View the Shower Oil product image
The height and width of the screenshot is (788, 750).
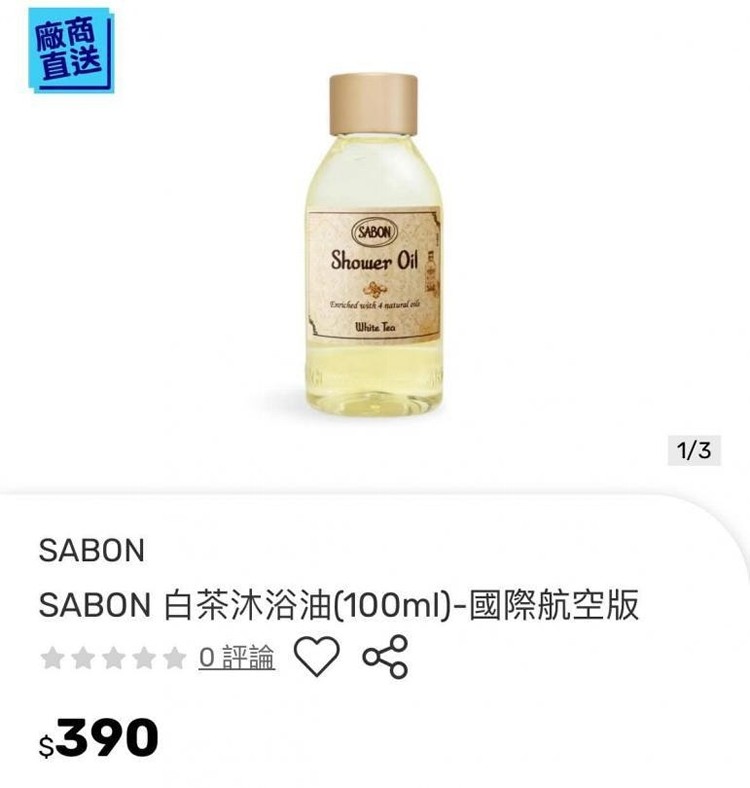coord(374,245)
